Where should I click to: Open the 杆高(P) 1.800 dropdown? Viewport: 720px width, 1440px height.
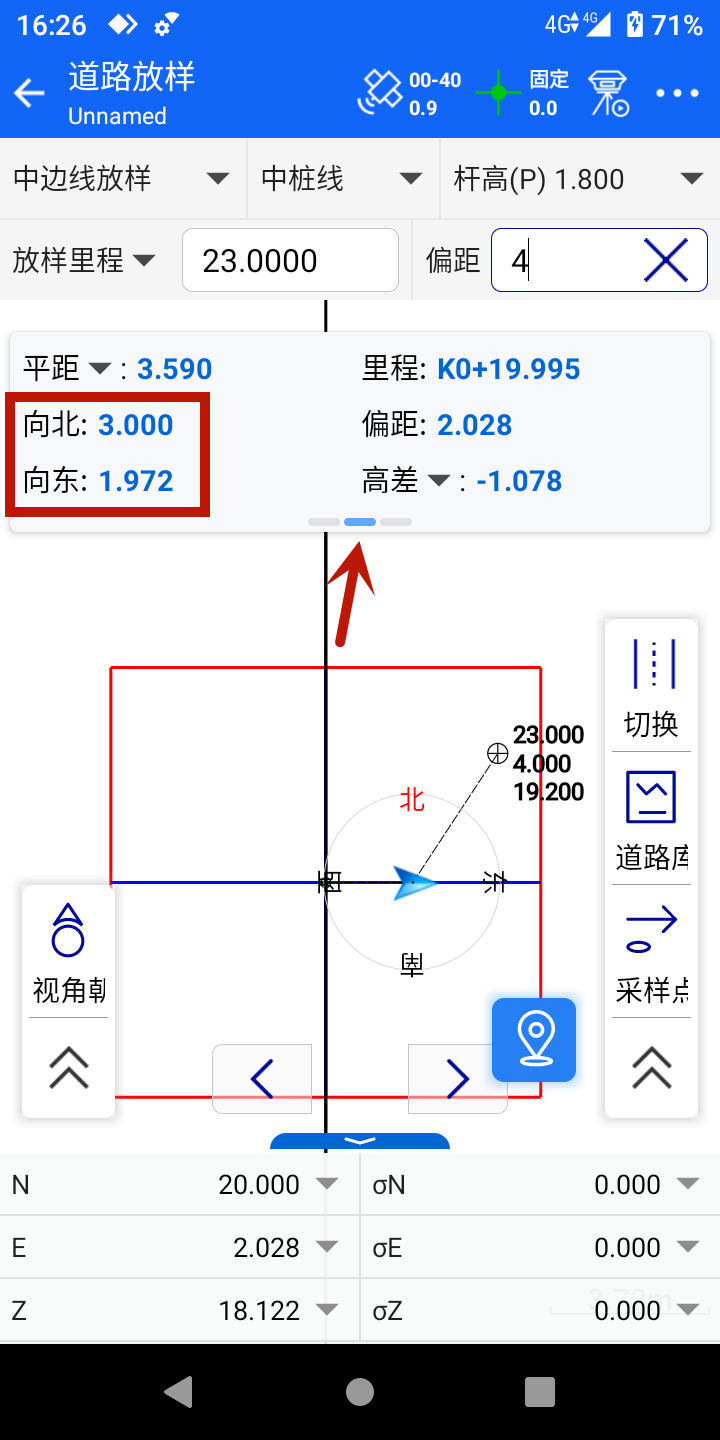coord(578,179)
